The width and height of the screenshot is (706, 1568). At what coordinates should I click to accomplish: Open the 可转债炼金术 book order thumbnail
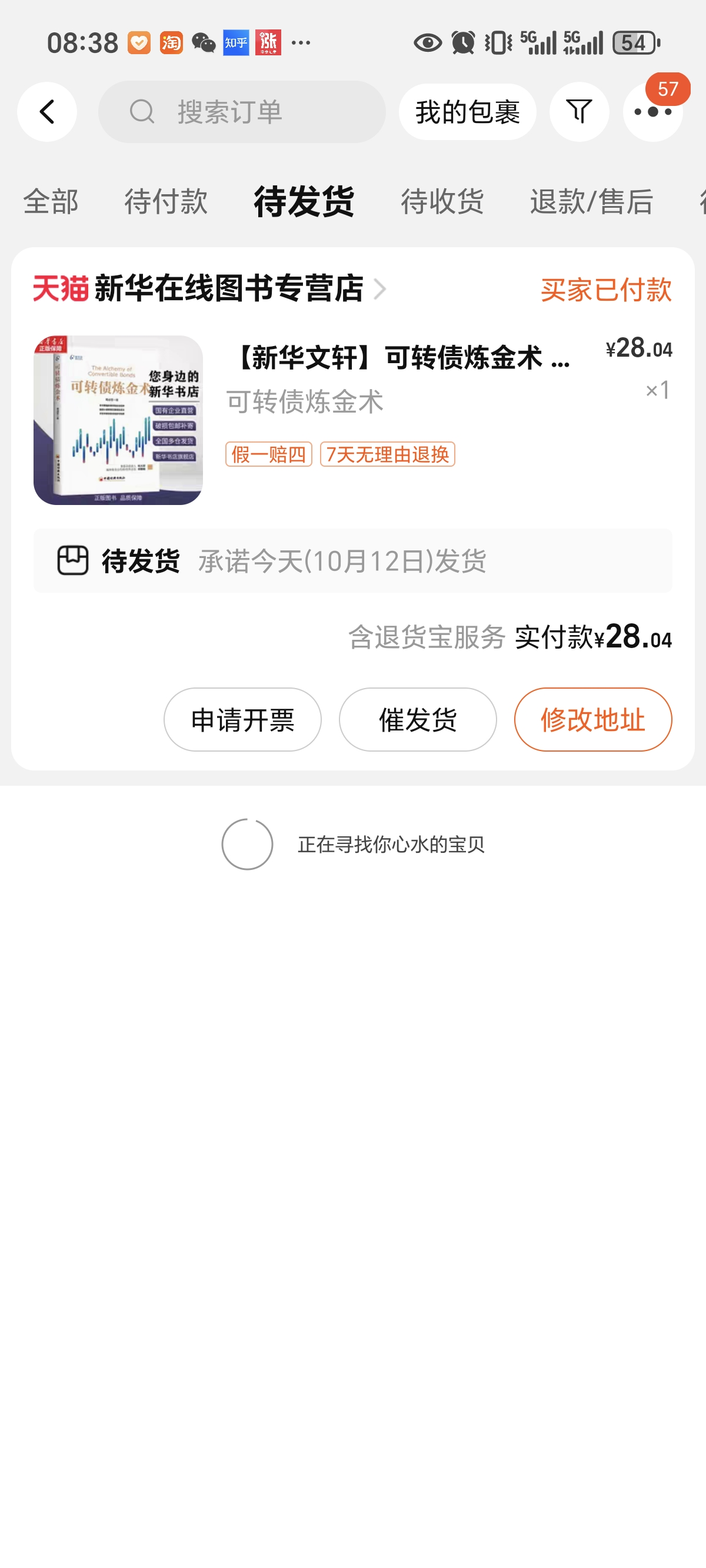pyautogui.click(x=118, y=420)
